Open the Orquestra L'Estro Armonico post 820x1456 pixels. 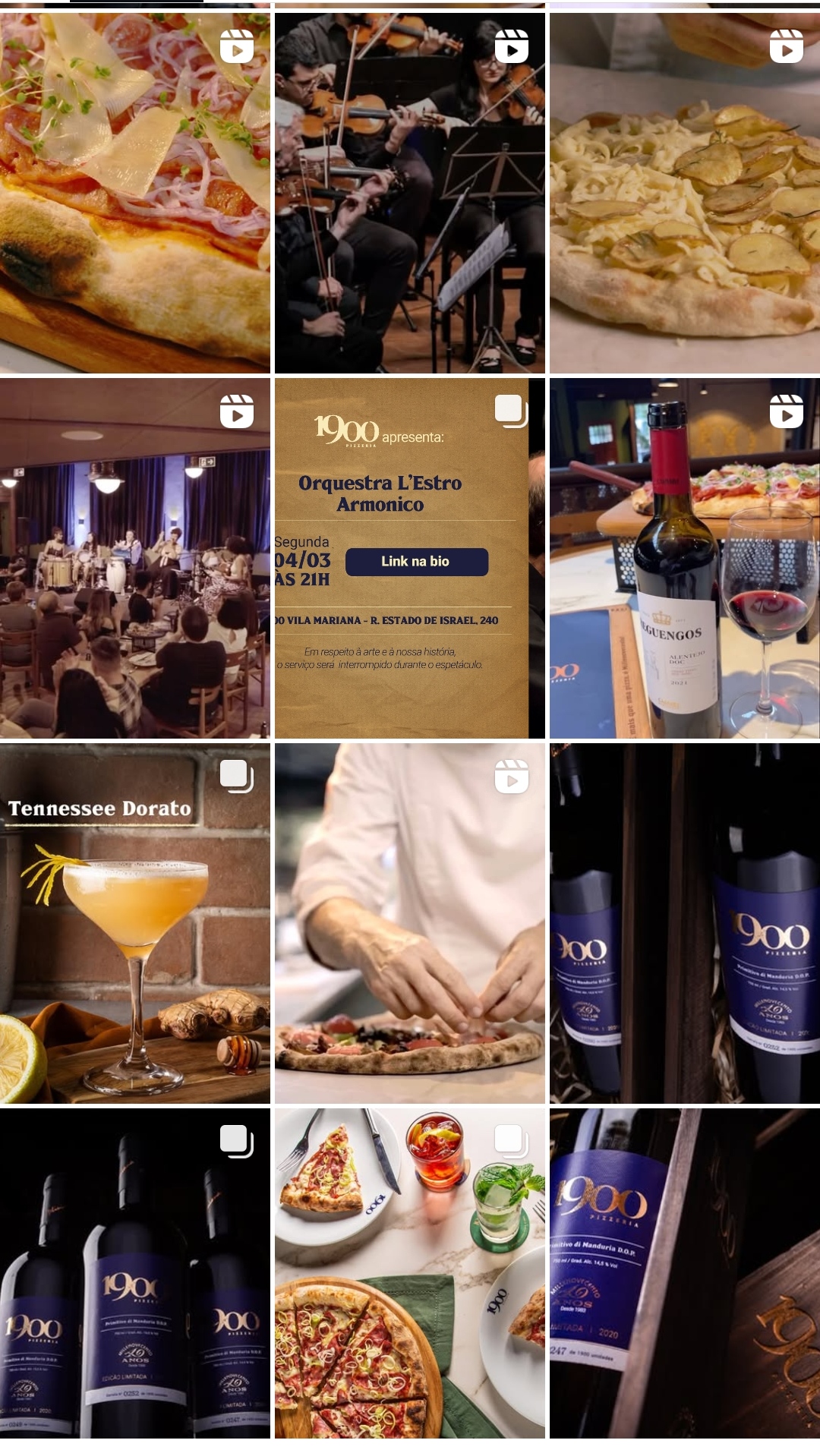coord(409,558)
